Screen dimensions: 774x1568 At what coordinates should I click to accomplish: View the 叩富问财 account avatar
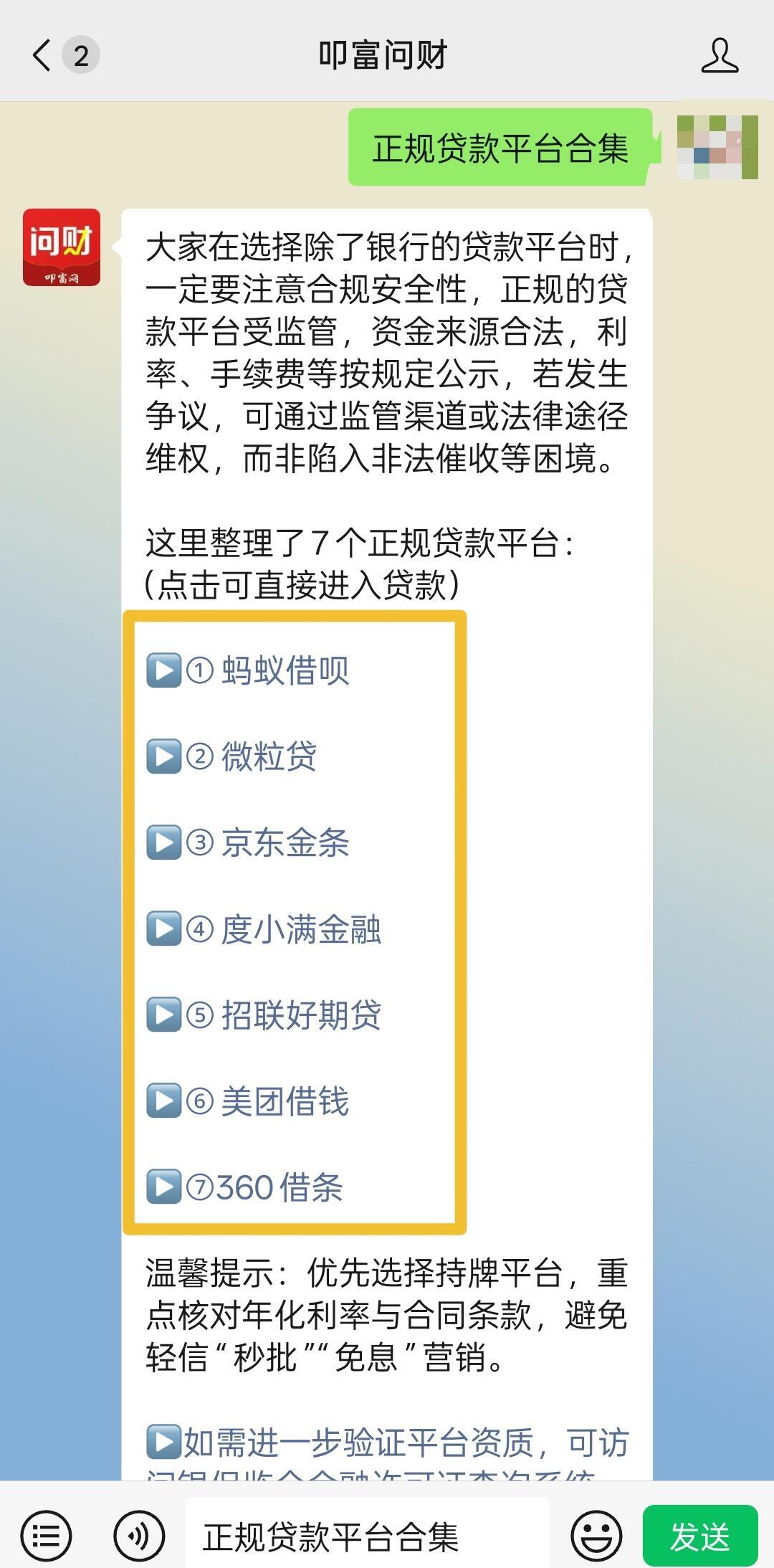62,247
